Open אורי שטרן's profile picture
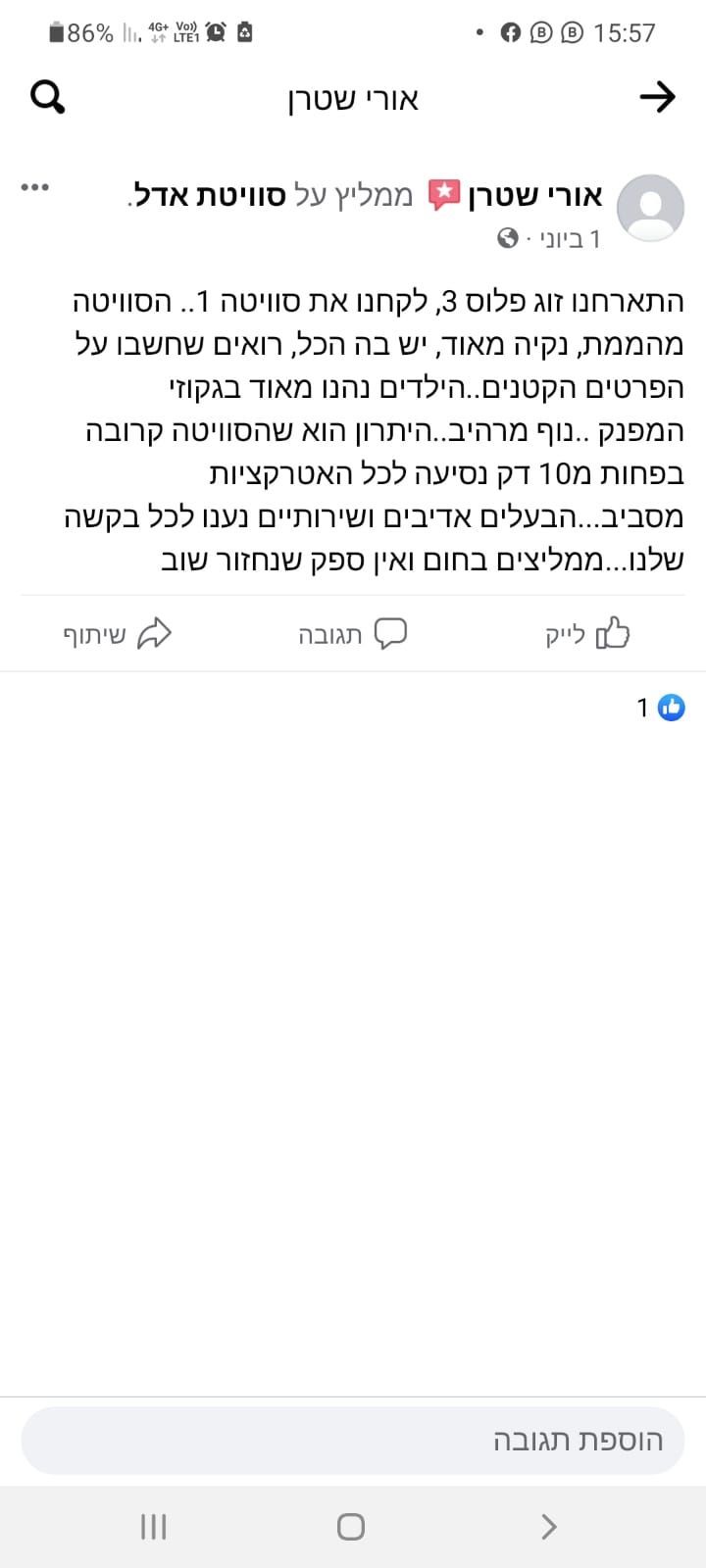This screenshot has height=1568, width=706. coord(650,208)
